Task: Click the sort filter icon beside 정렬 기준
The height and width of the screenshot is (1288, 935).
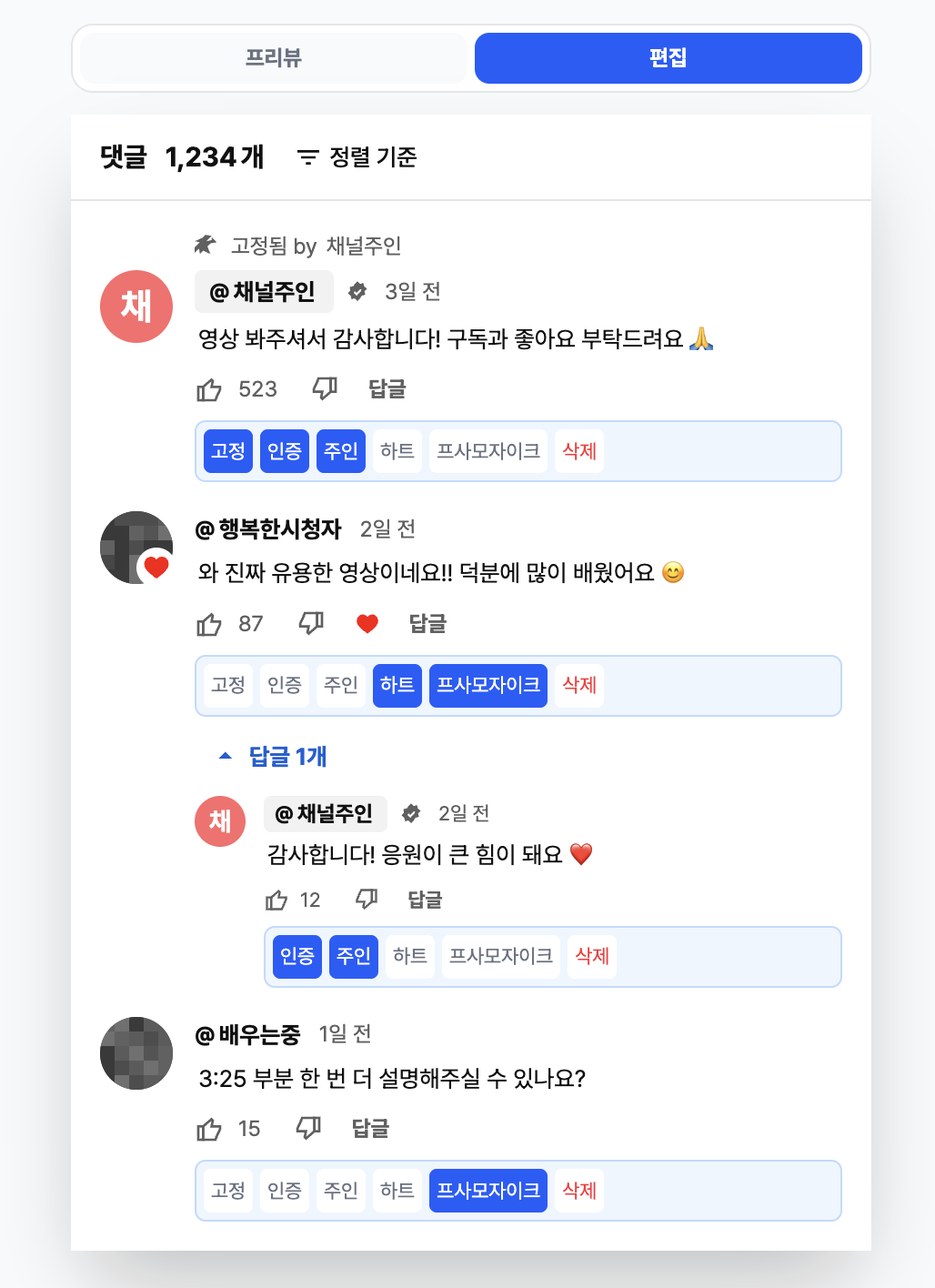Action: click(308, 156)
